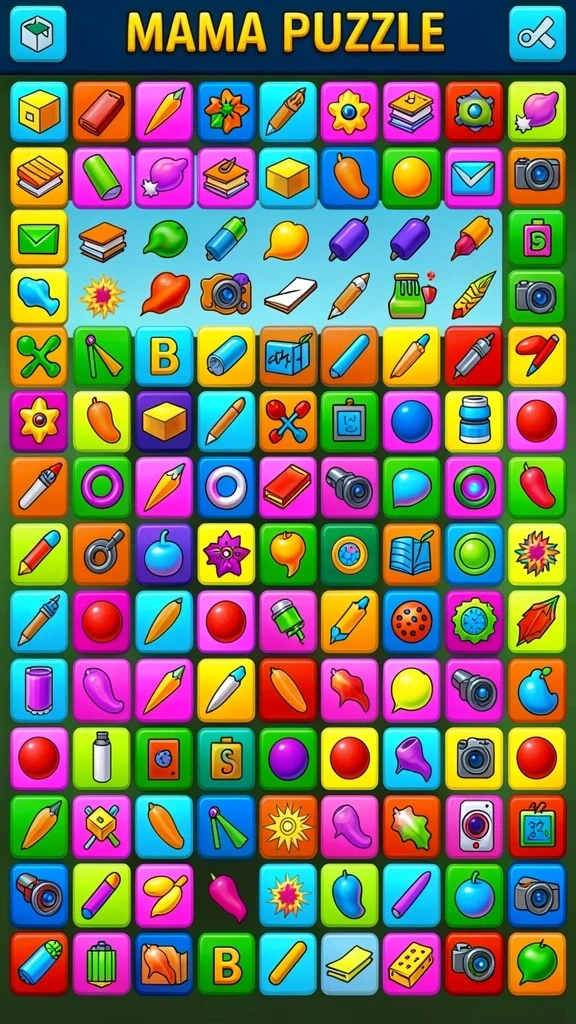This screenshot has width=576, height=1024.
Task: Choose the purple ball tile on green background
Action: pyautogui.click(x=288, y=758)
